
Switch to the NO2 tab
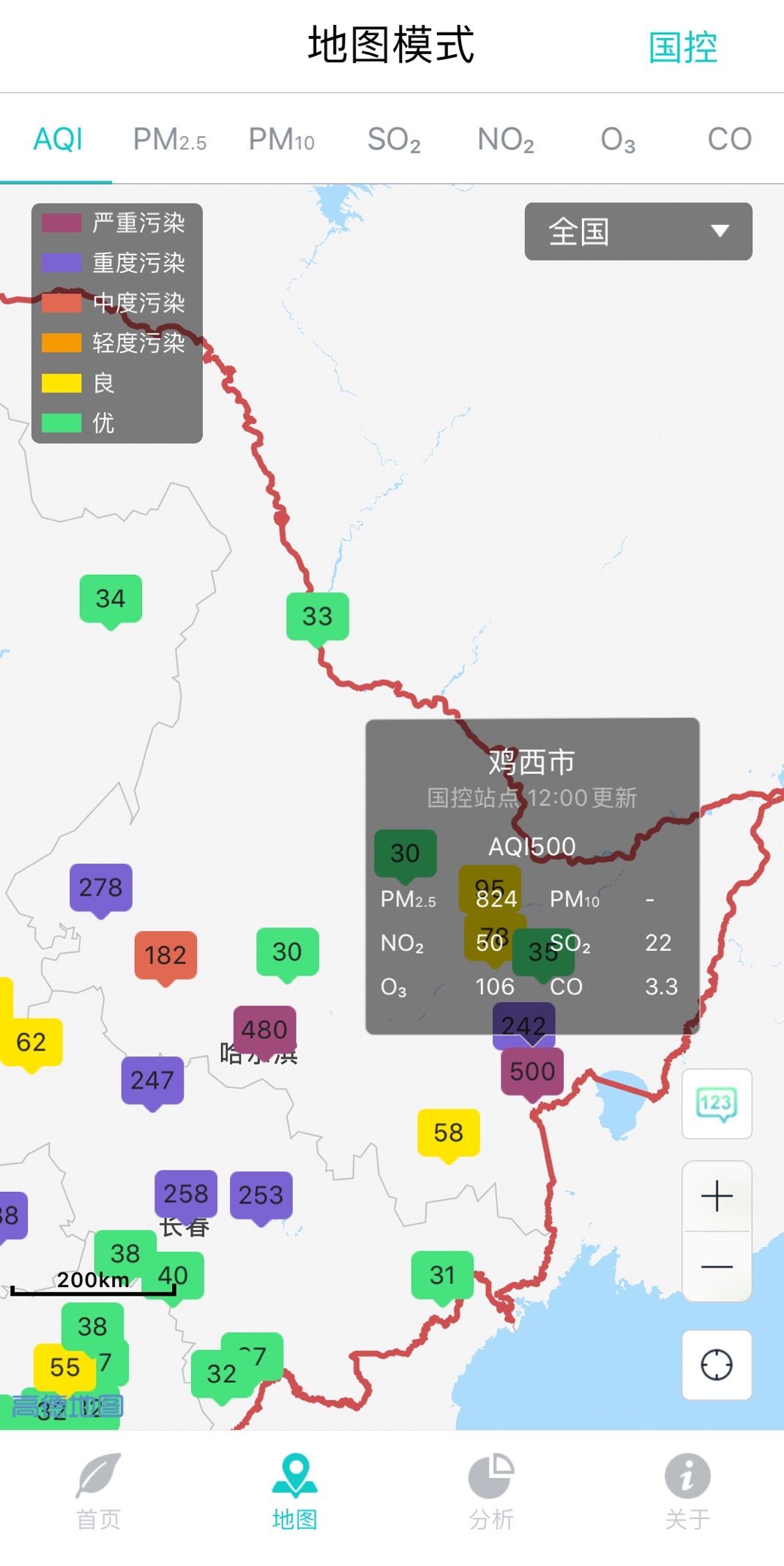pos(505,139)
